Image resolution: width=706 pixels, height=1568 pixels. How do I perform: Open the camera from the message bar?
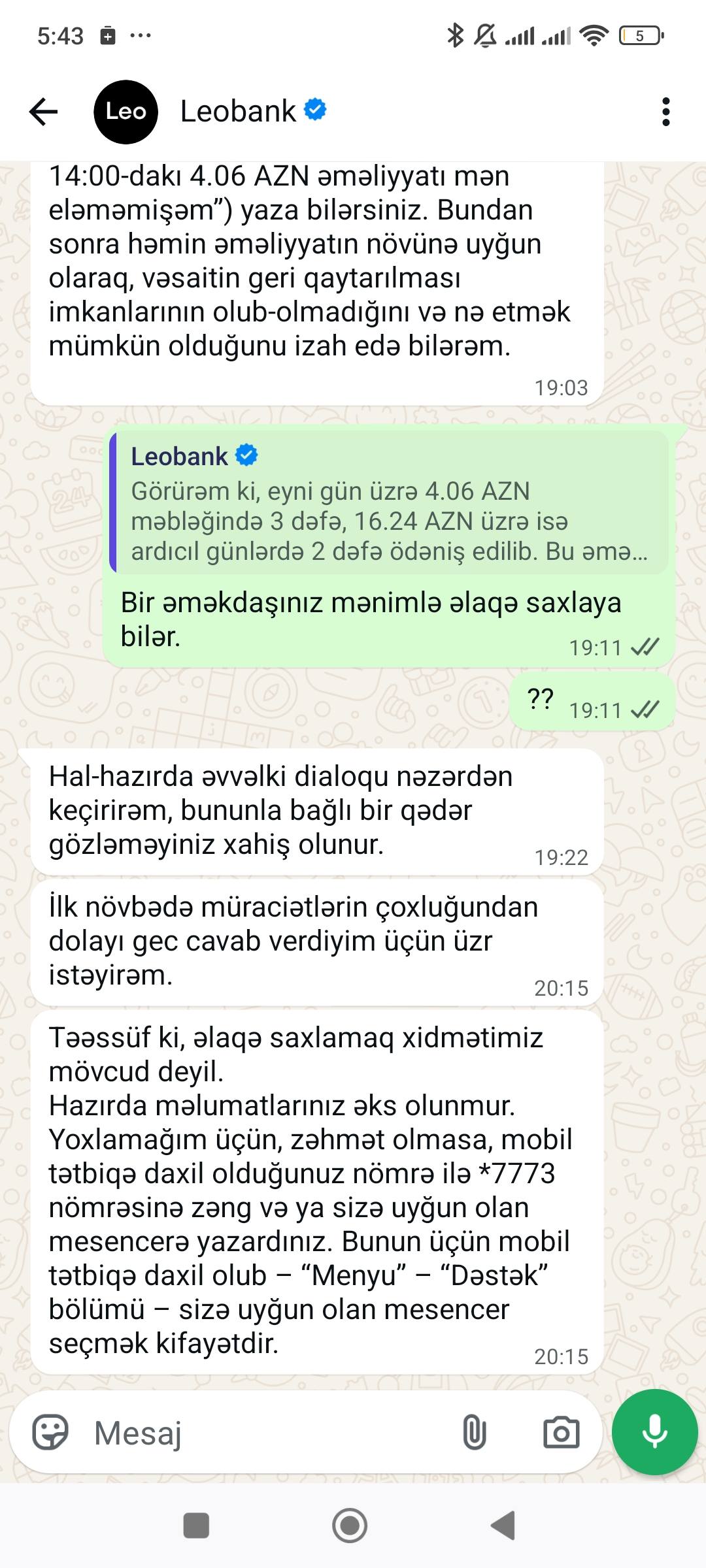[x=561, y=1433]
